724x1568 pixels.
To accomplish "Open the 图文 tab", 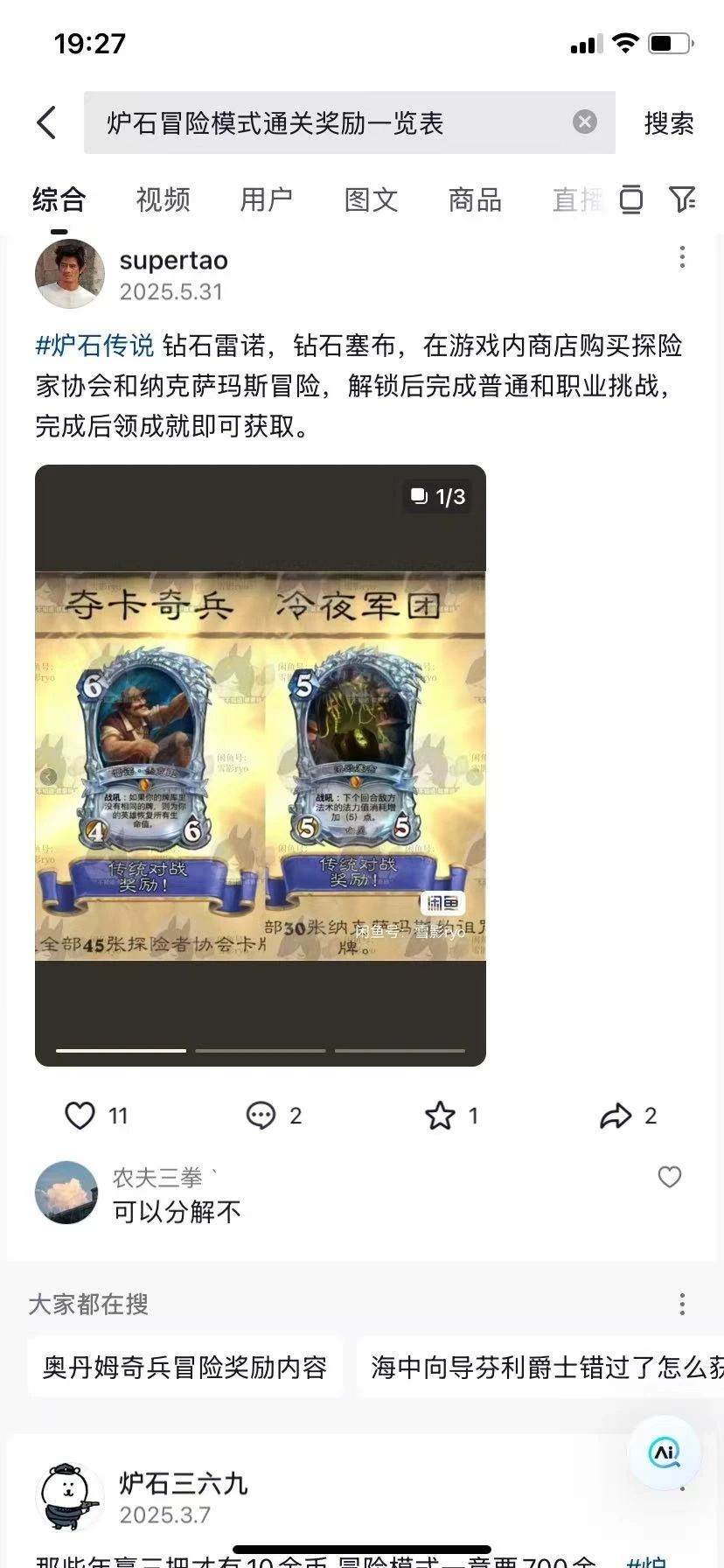I will tap(371, 199).
